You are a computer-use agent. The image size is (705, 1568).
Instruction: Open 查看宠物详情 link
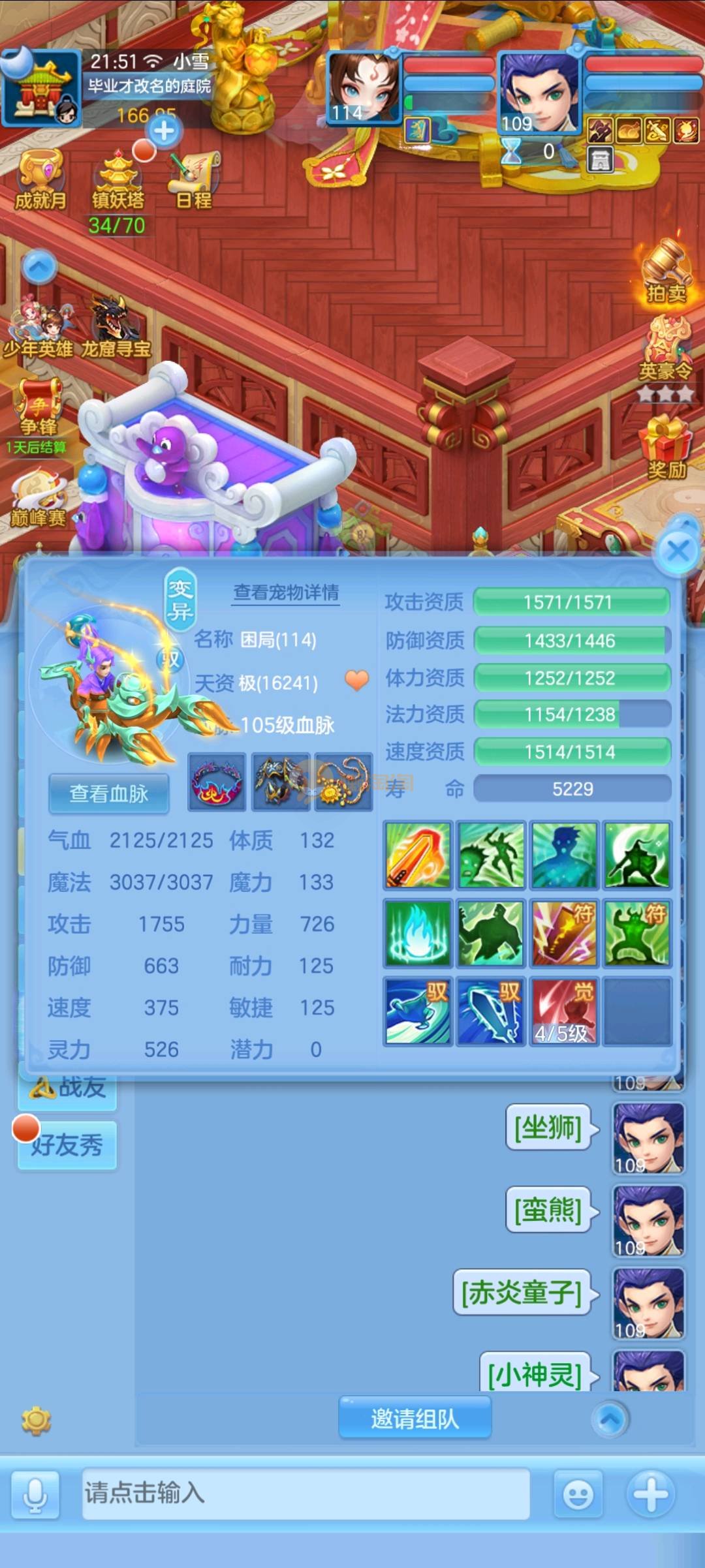(286, 592)
